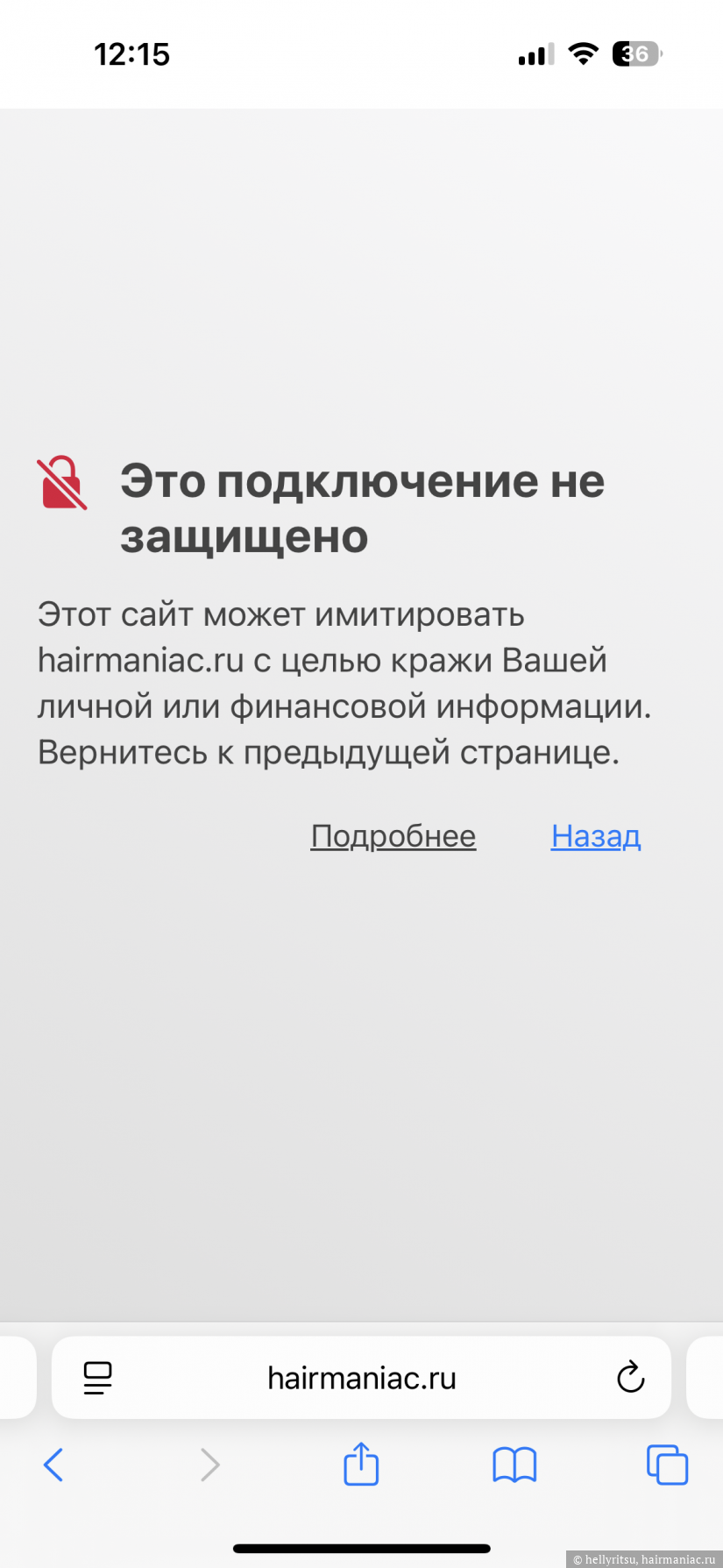Open the page settings menu icon
Viewport: 723px width, 1568px height.
click(x=97, y=1378)
